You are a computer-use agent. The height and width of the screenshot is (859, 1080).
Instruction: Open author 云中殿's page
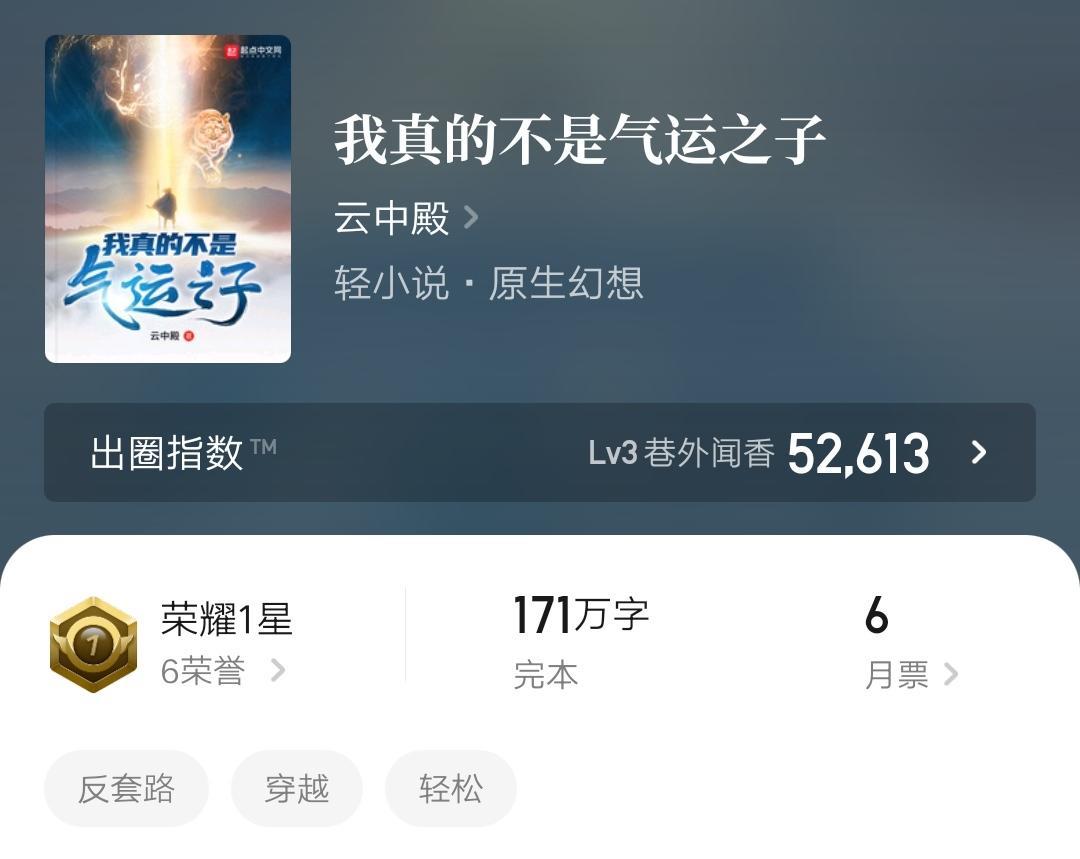[405, 217]
